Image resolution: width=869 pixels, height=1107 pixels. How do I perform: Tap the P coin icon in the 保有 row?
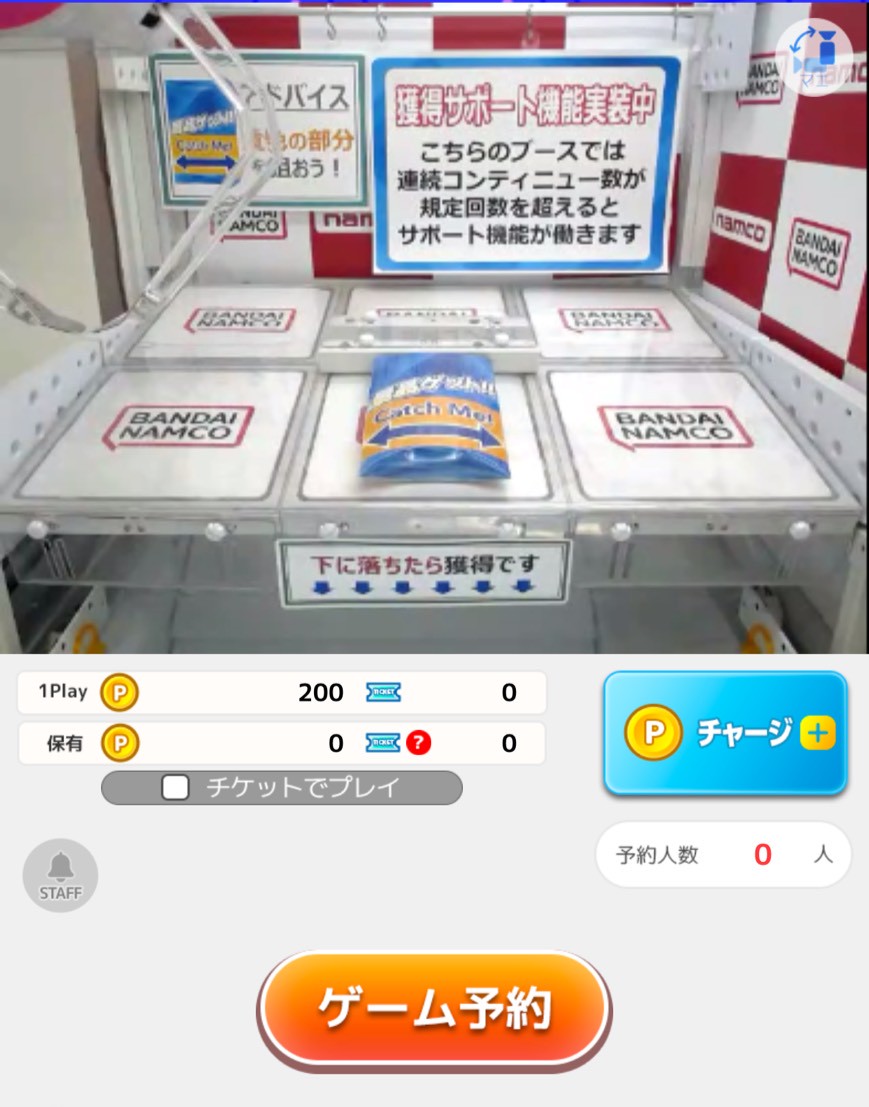click(119, 743)
